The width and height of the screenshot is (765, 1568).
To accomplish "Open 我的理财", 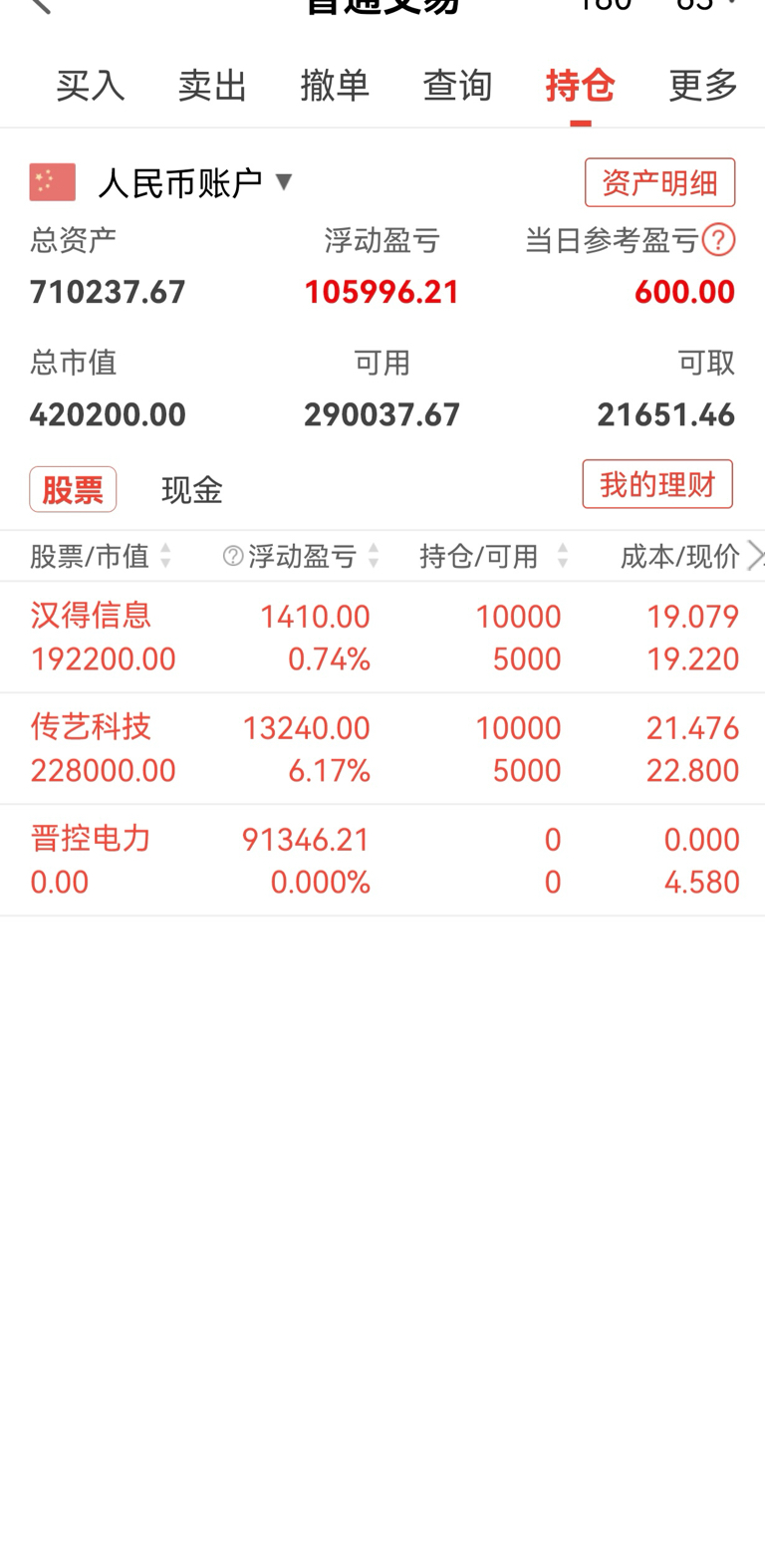I will click(657, 485).
